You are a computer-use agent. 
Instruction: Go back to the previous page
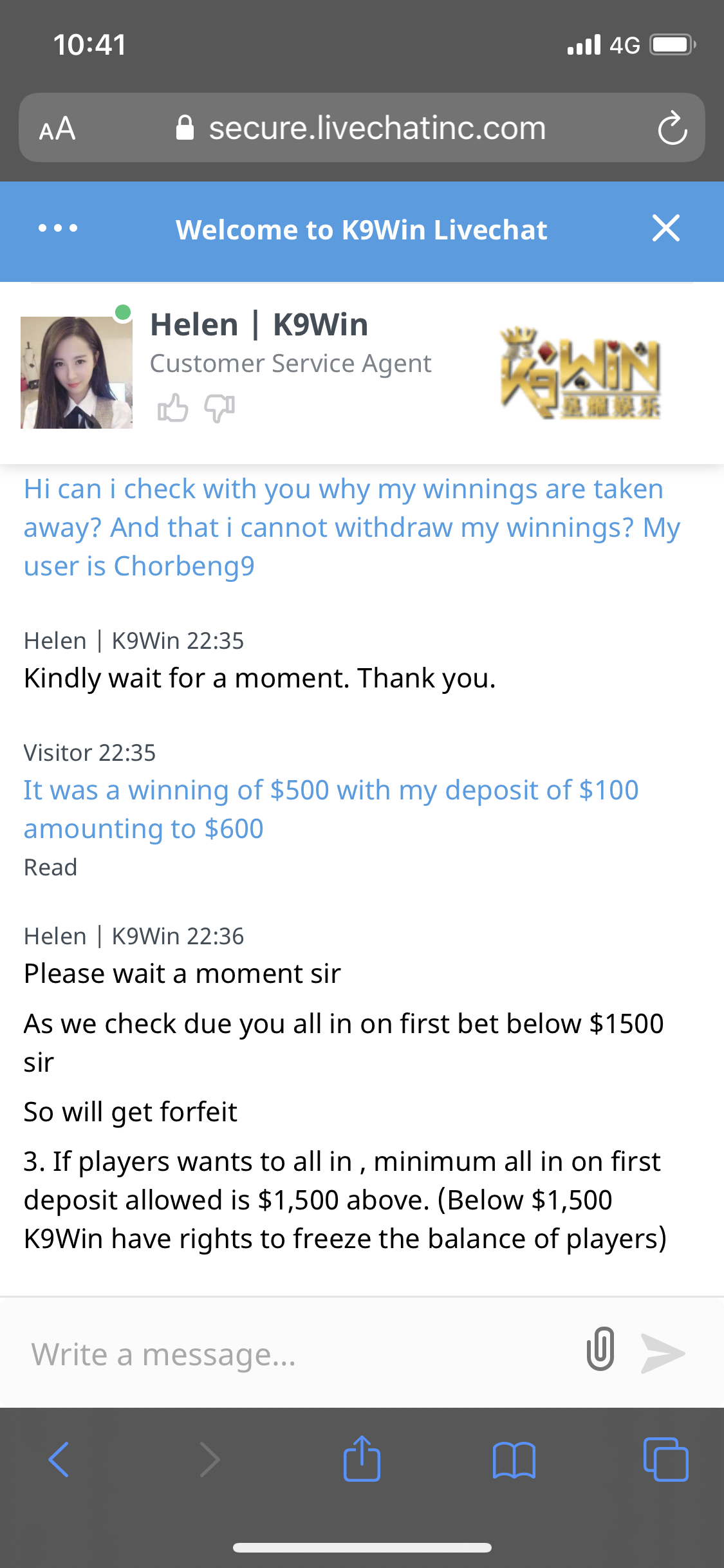click(x=59, y=1459)
